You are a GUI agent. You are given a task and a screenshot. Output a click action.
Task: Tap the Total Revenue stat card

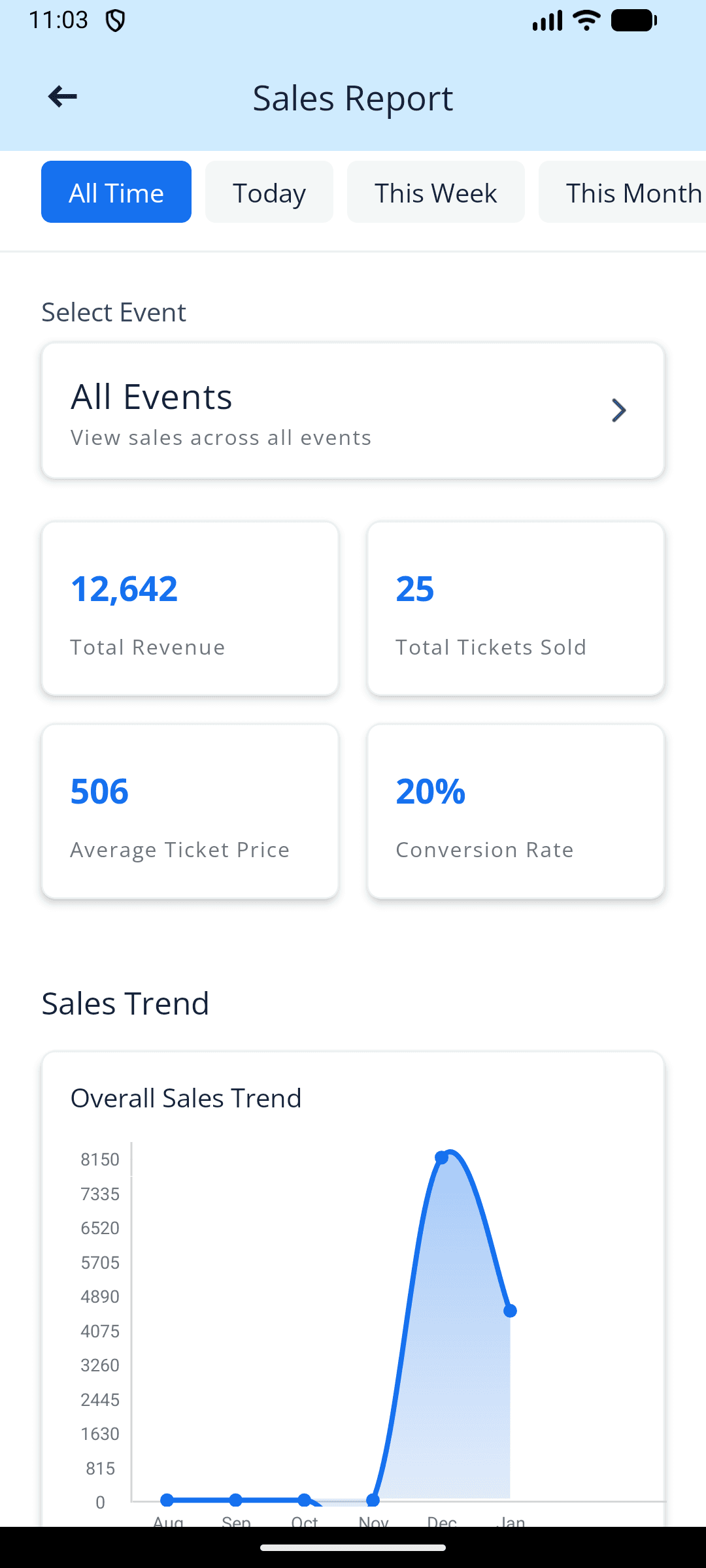[190, 608]
